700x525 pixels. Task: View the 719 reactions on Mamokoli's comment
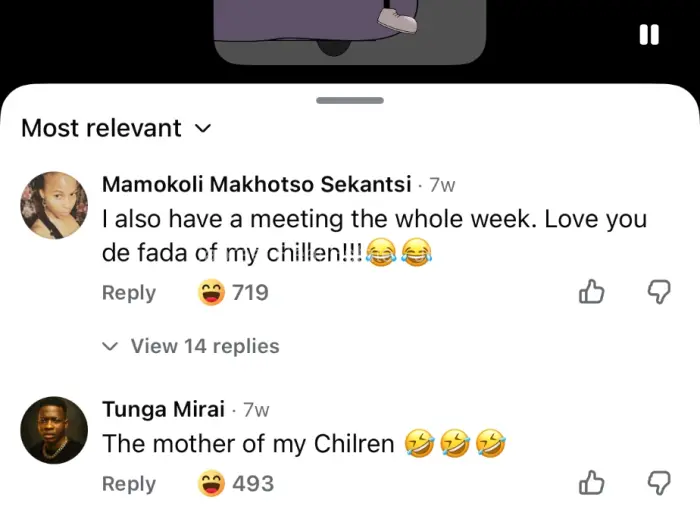(x=233, y=292)
